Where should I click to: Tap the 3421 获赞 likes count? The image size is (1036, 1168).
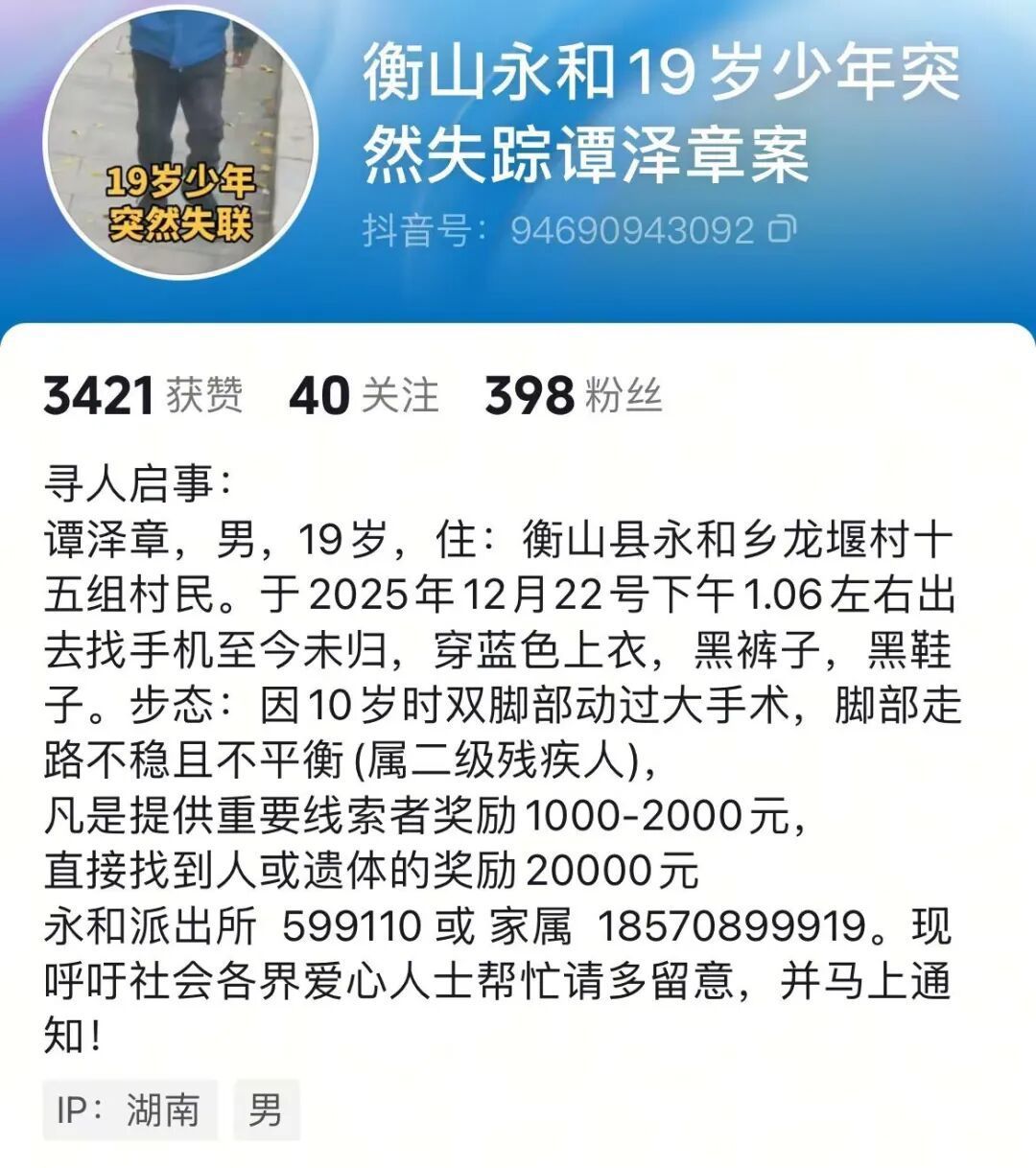coord(143,396)
